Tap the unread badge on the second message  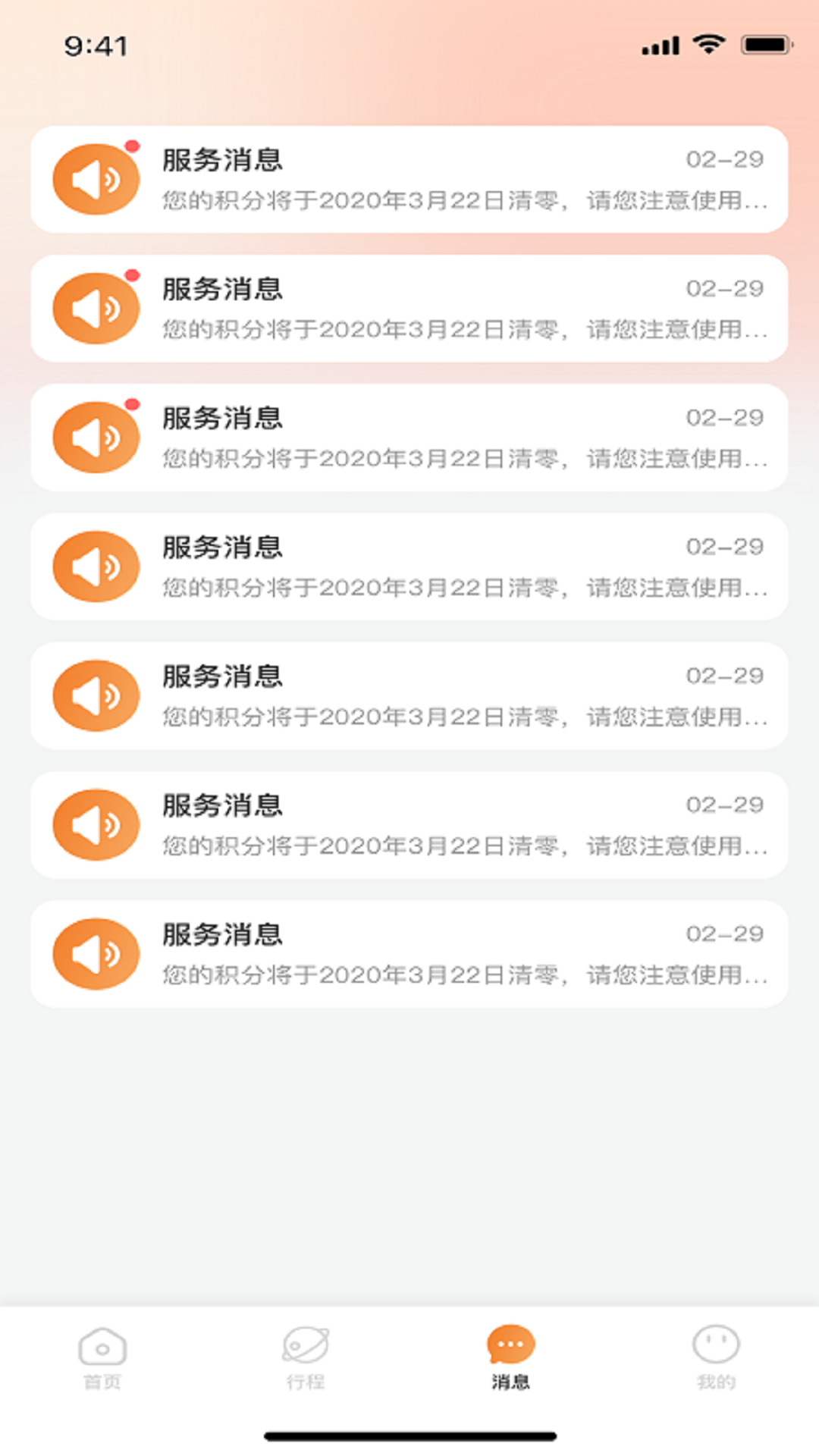coord(133,275)
